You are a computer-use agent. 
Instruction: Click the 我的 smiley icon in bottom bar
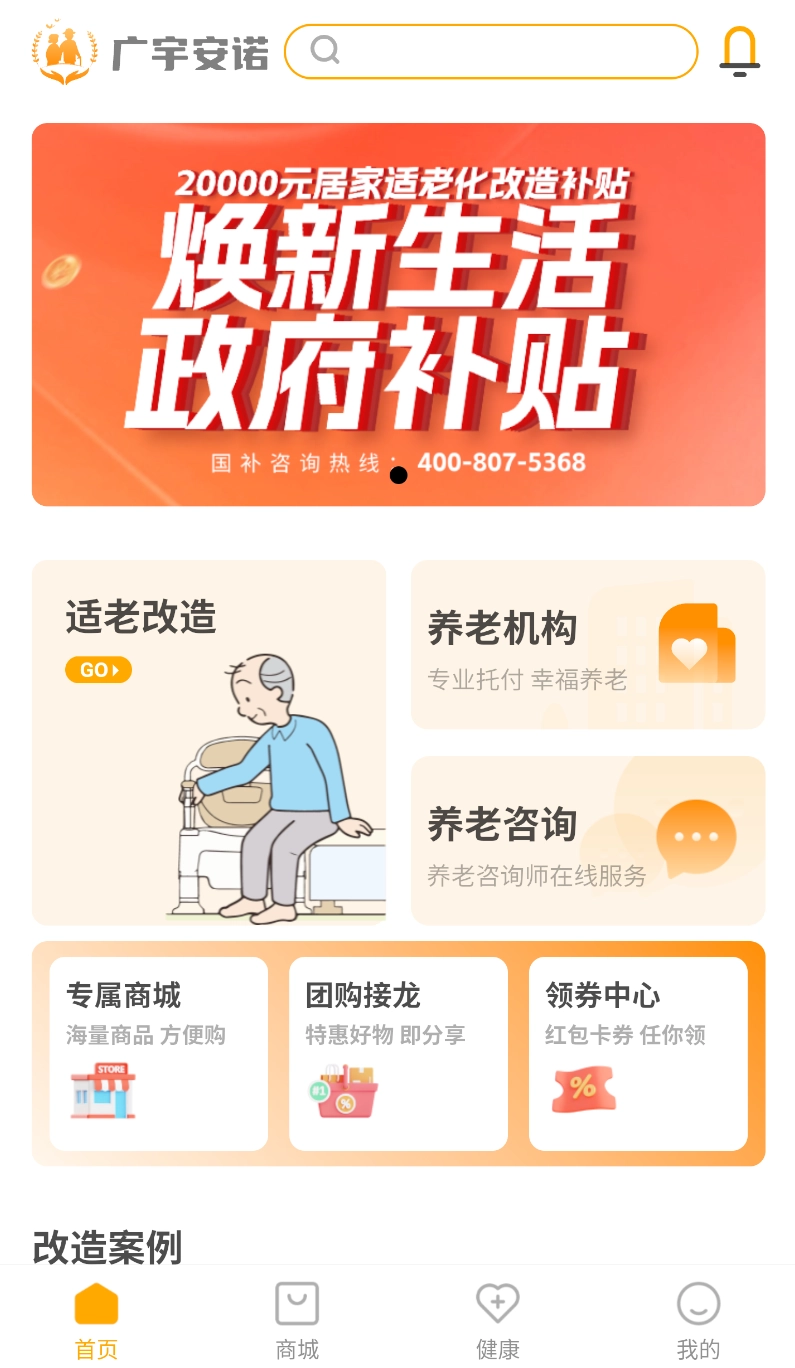pyautogui.click(x=698, y=1303)
